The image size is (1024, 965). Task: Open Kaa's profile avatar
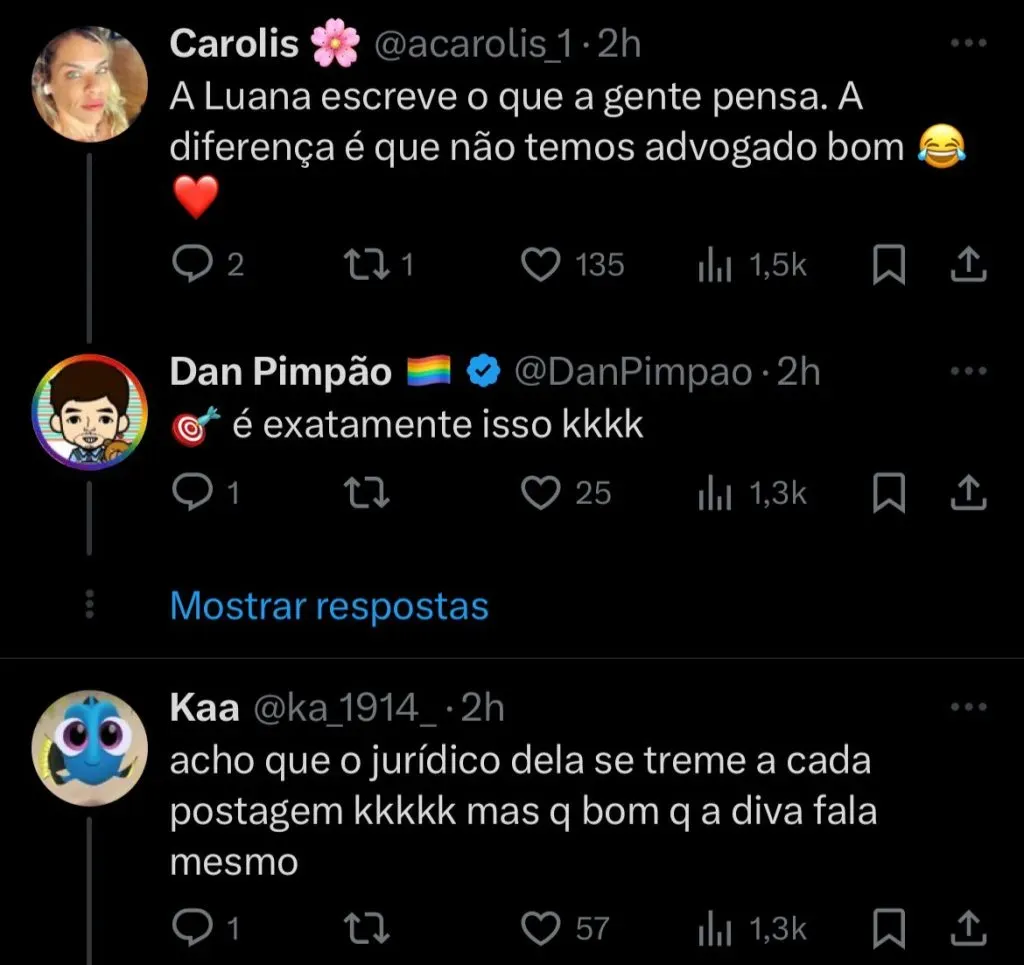pyautogui.click(x=90, y=742)
